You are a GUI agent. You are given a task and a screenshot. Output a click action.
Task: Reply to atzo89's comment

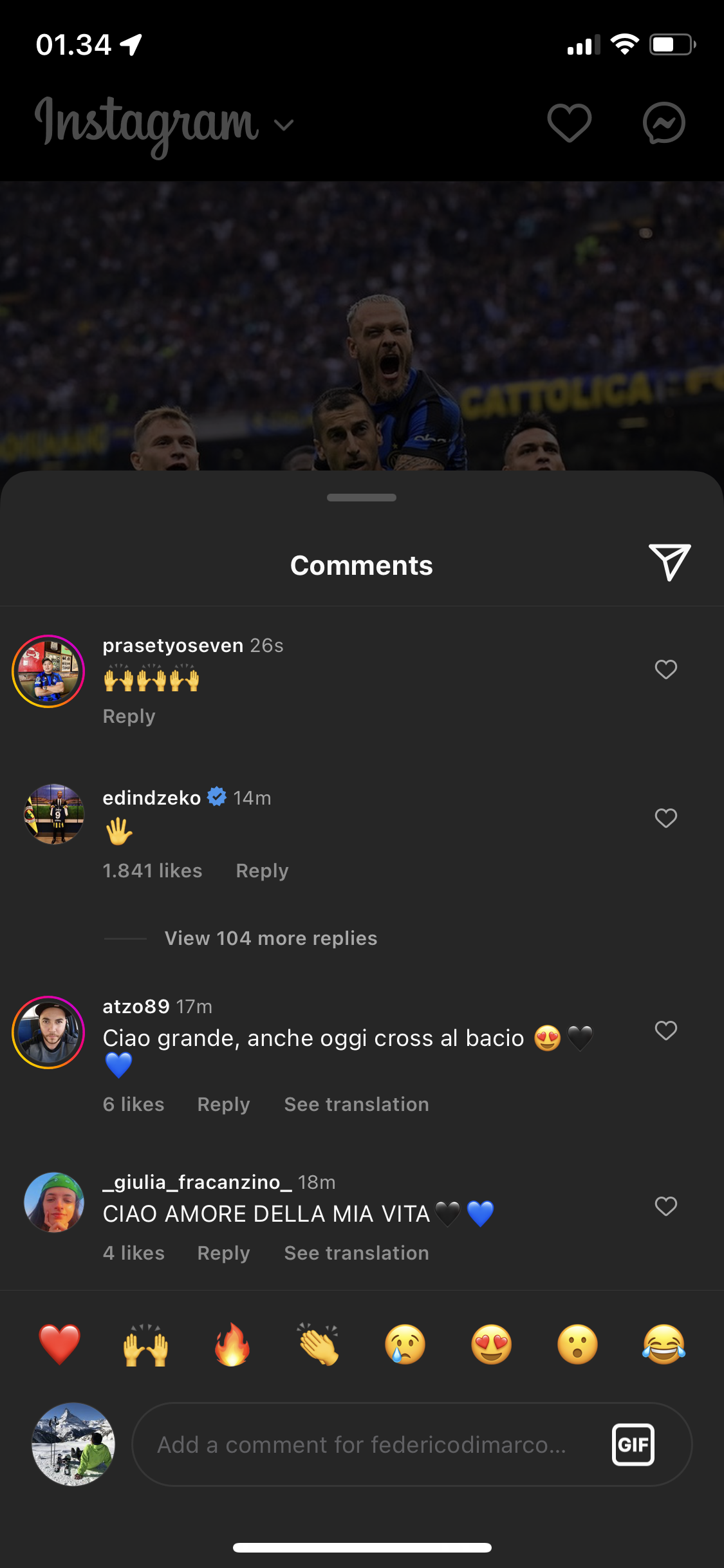click(x=223, y=1105)
